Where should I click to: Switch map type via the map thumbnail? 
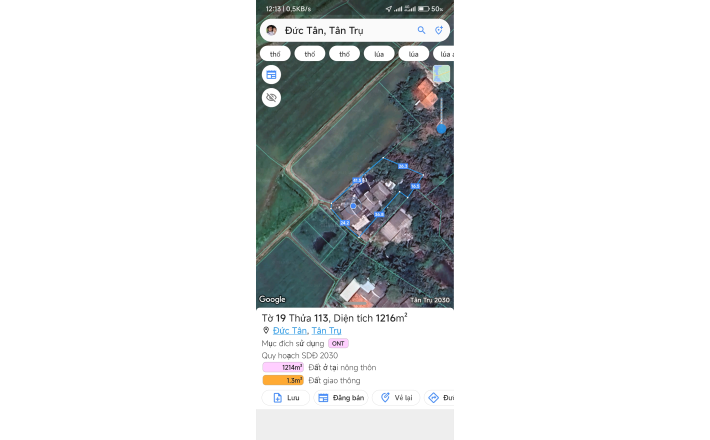click(x=441, y=74)
